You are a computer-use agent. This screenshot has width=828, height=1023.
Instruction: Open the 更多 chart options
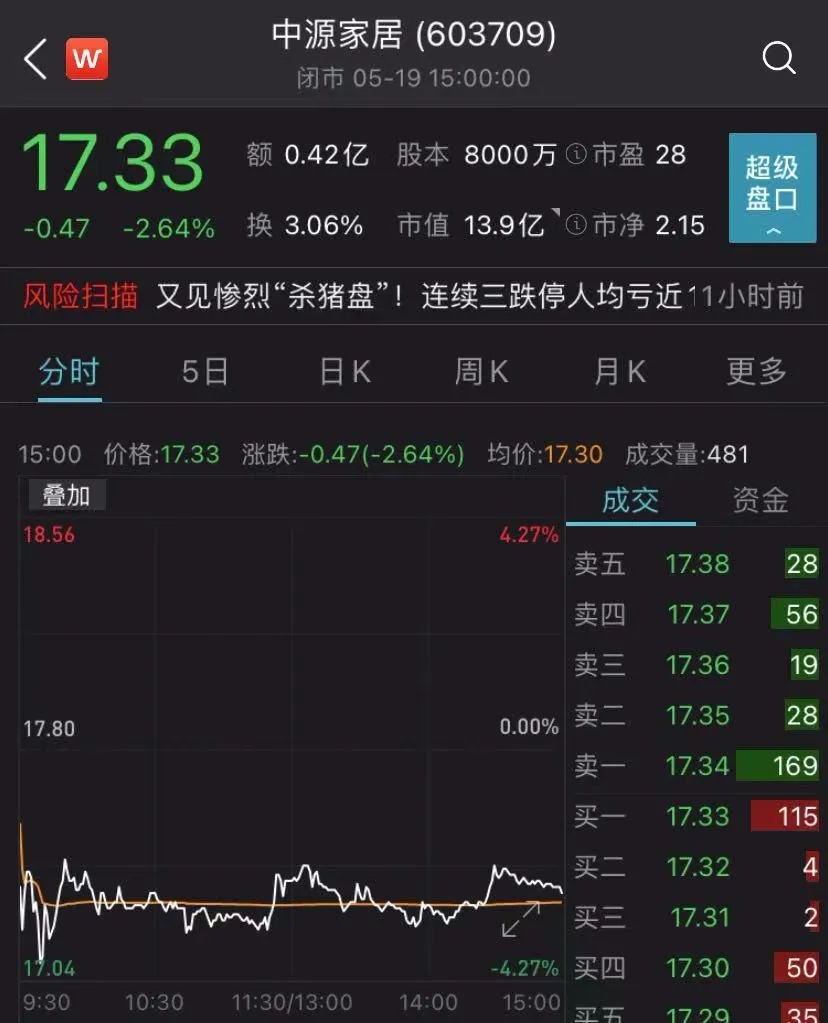pyautogui.click(x=756, y=372)
